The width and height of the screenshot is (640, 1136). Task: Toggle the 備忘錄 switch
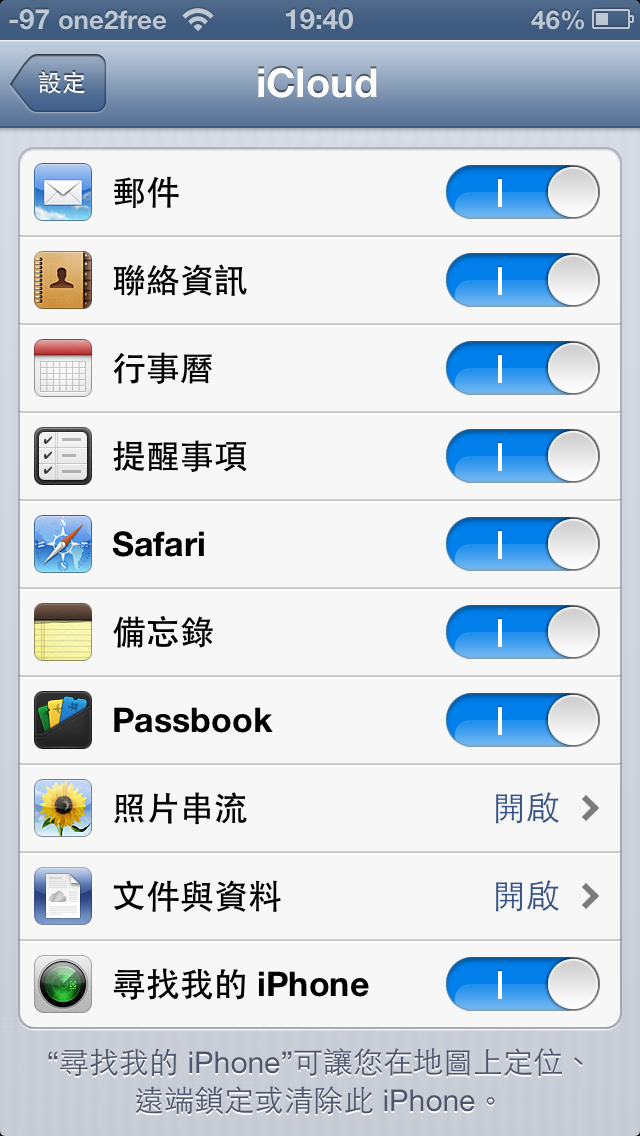point(522,632)
